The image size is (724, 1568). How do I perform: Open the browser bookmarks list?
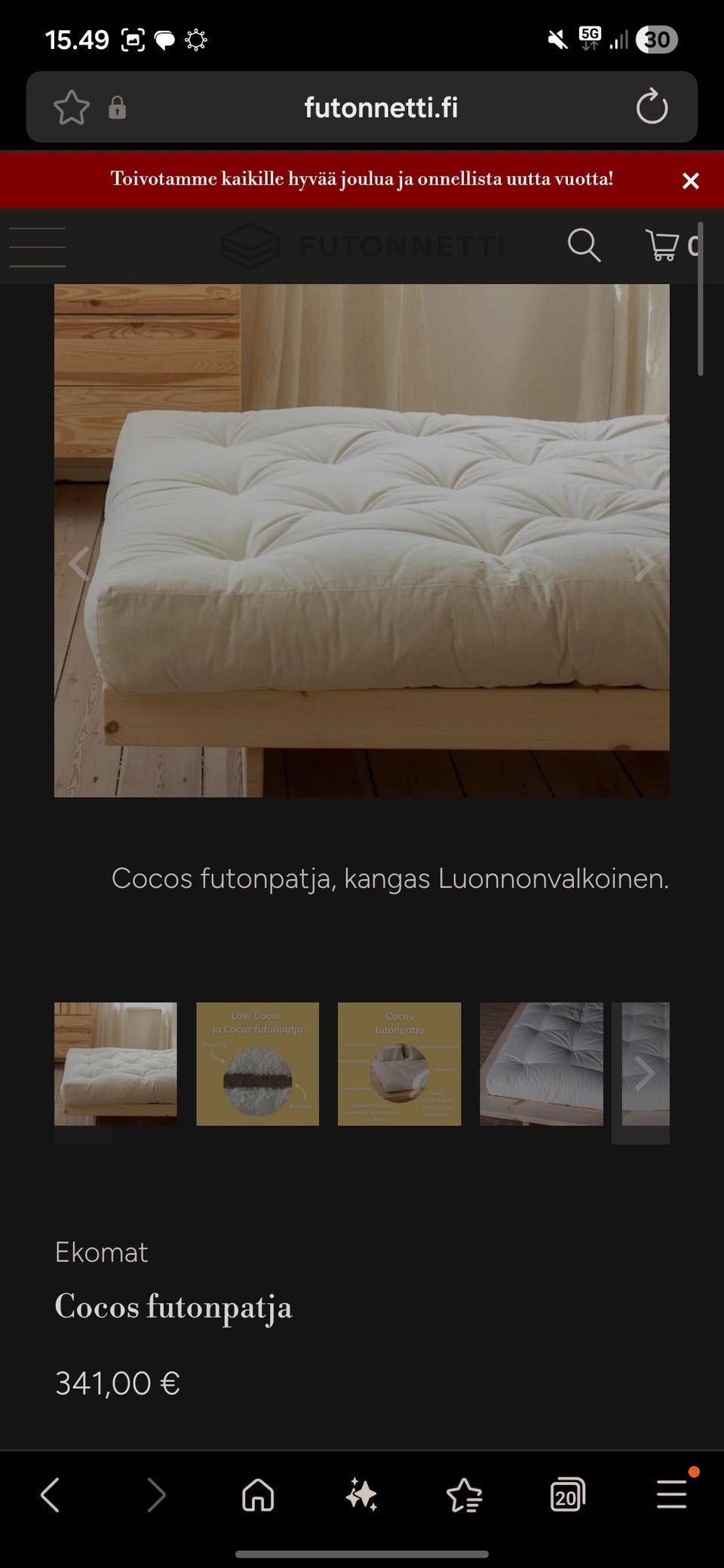click(x=465, y=1495)
